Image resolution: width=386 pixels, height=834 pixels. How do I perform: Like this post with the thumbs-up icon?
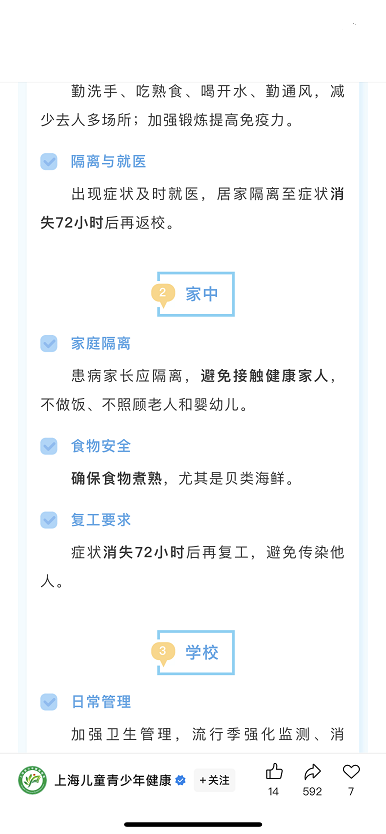274,772
